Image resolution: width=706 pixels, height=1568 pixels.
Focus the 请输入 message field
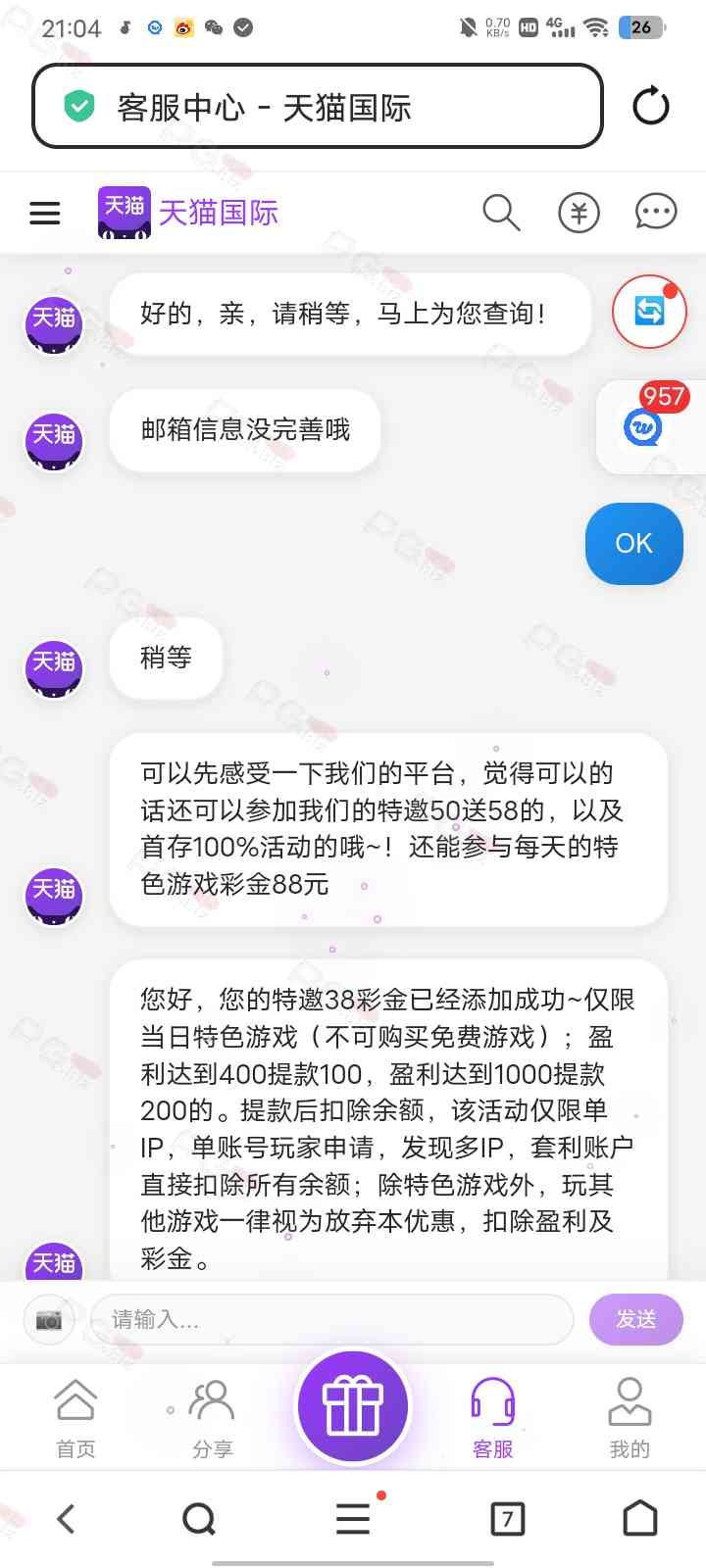tap(331, 1319)
